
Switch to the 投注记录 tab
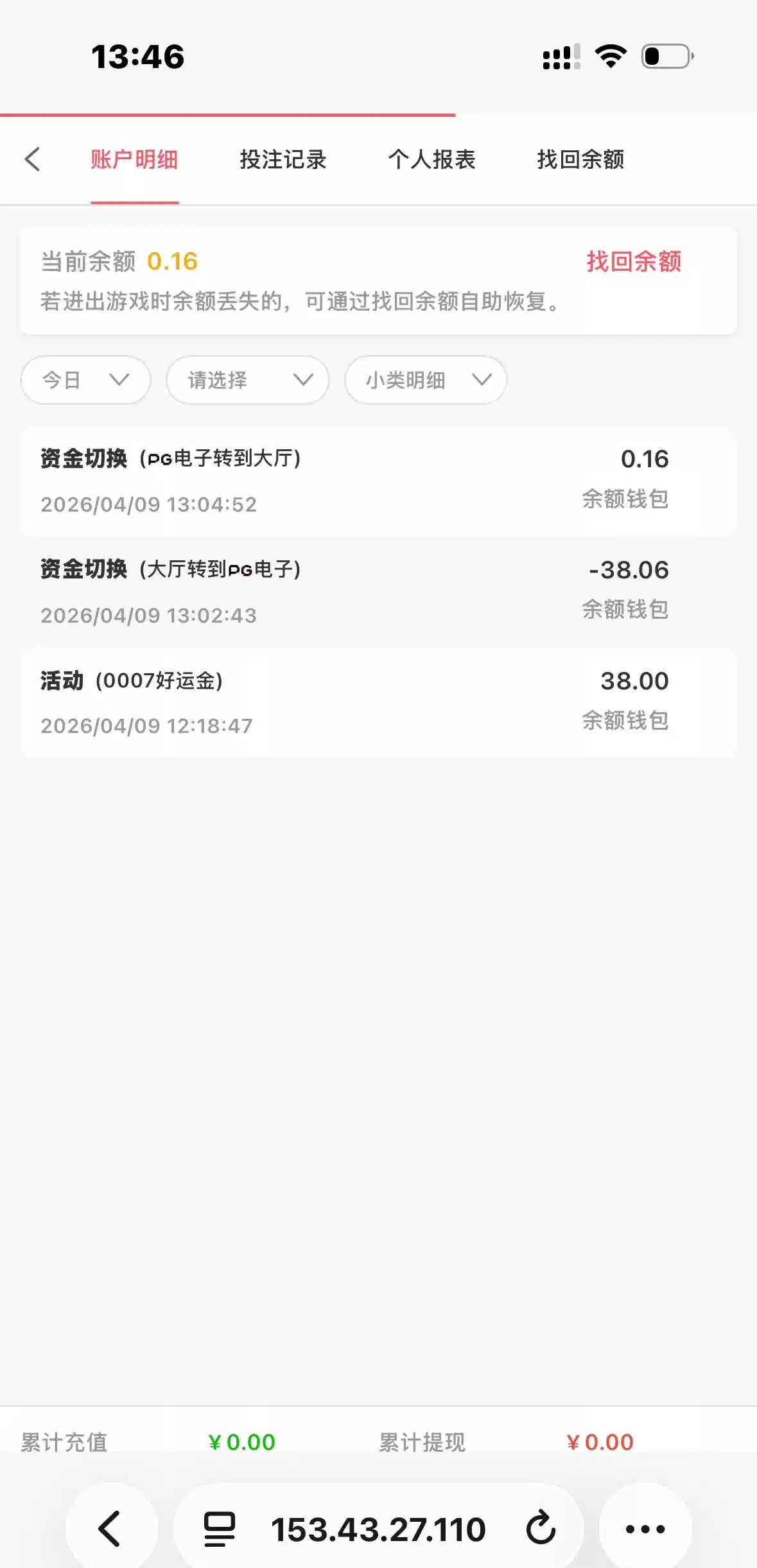click(x=283, y=159)
